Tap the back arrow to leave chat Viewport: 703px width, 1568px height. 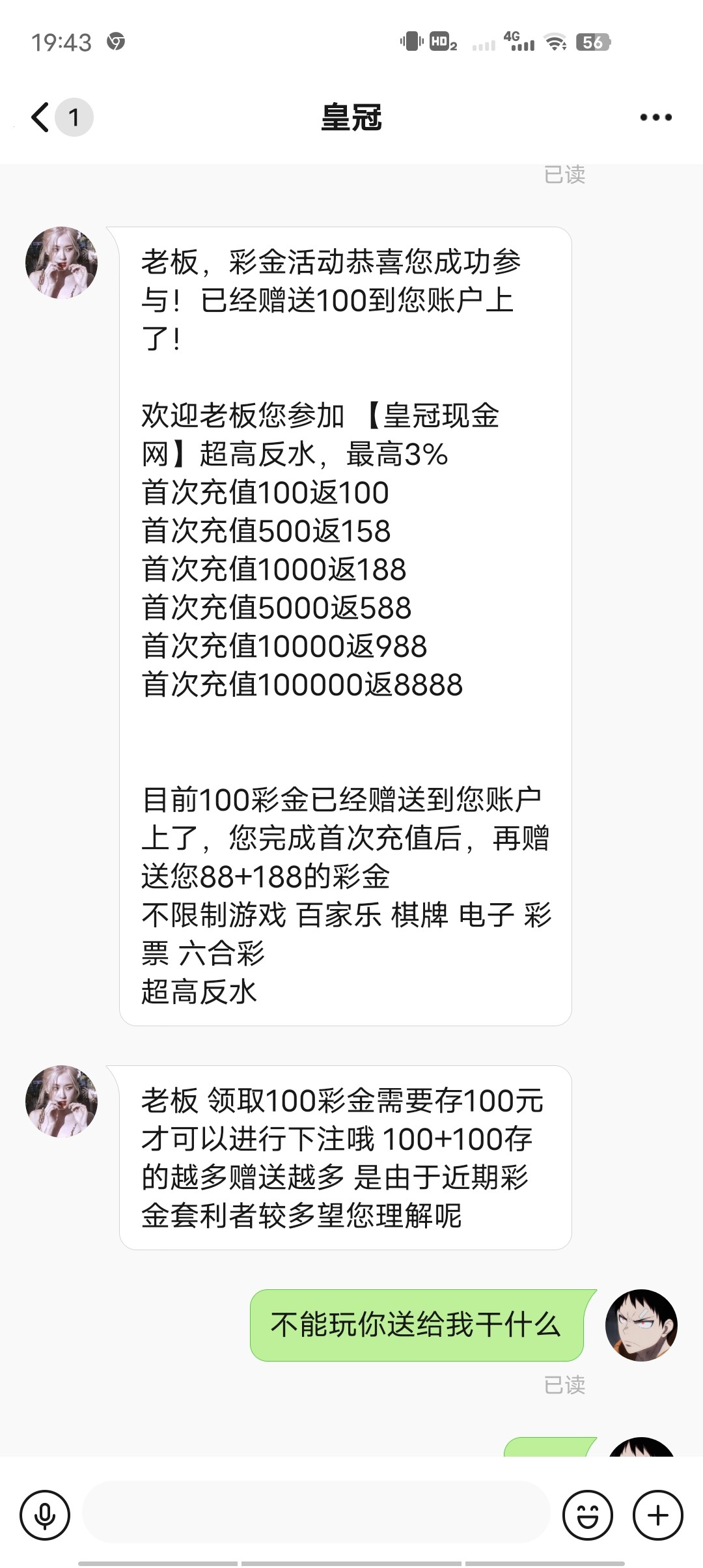(40, 117)
